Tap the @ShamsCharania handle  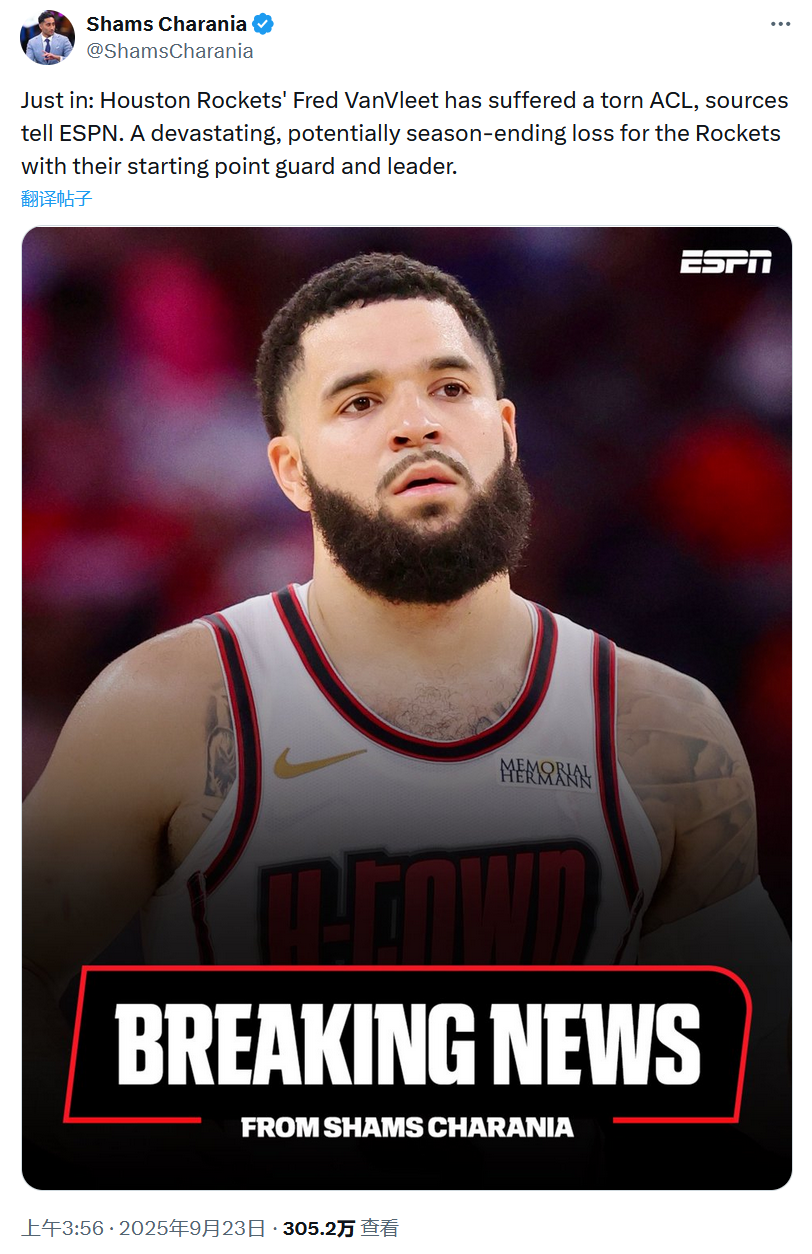coord(169,51)
